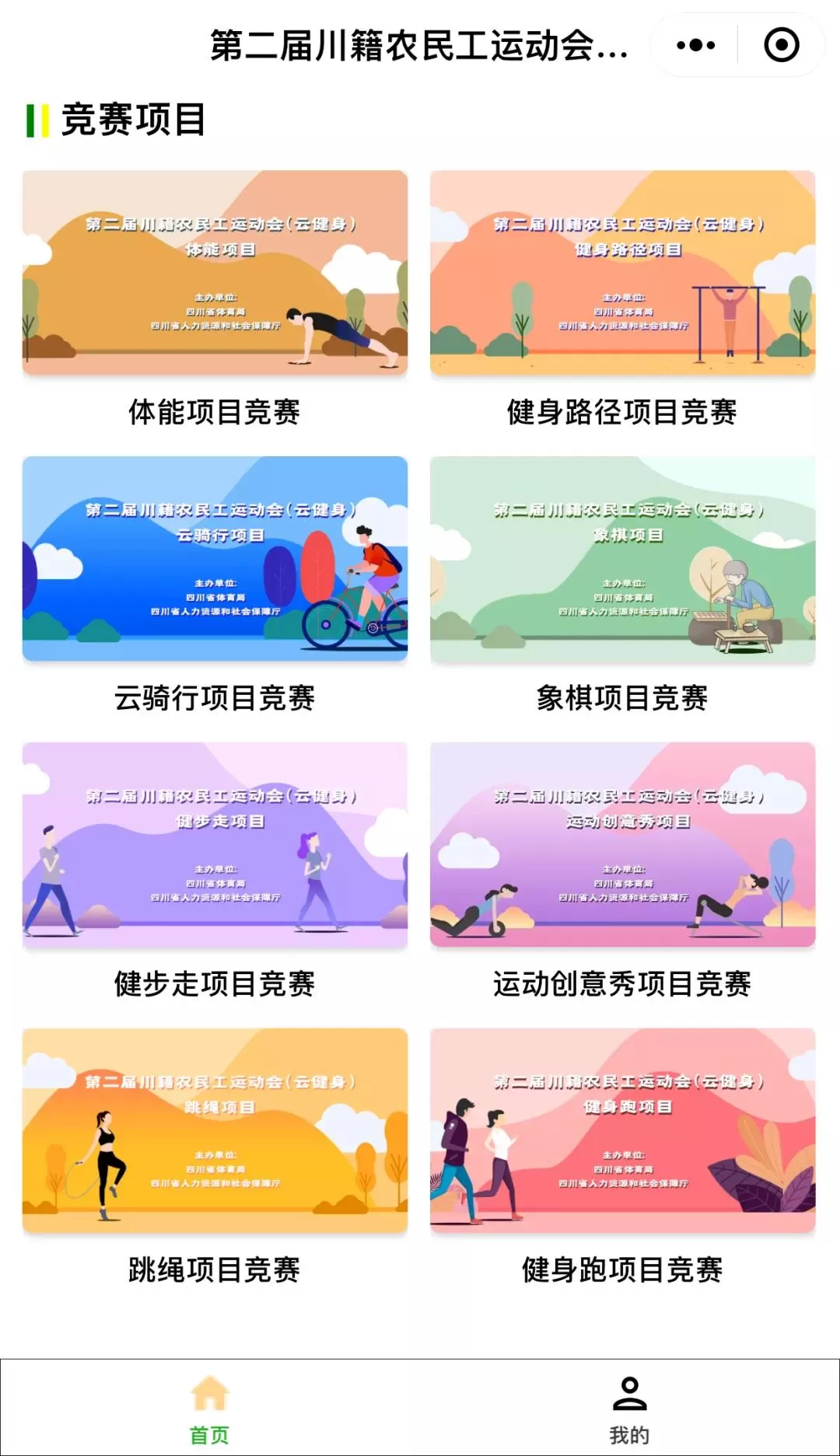
Task: Open the 健身路径项目竞赛 card
Action: coord(622,274)
